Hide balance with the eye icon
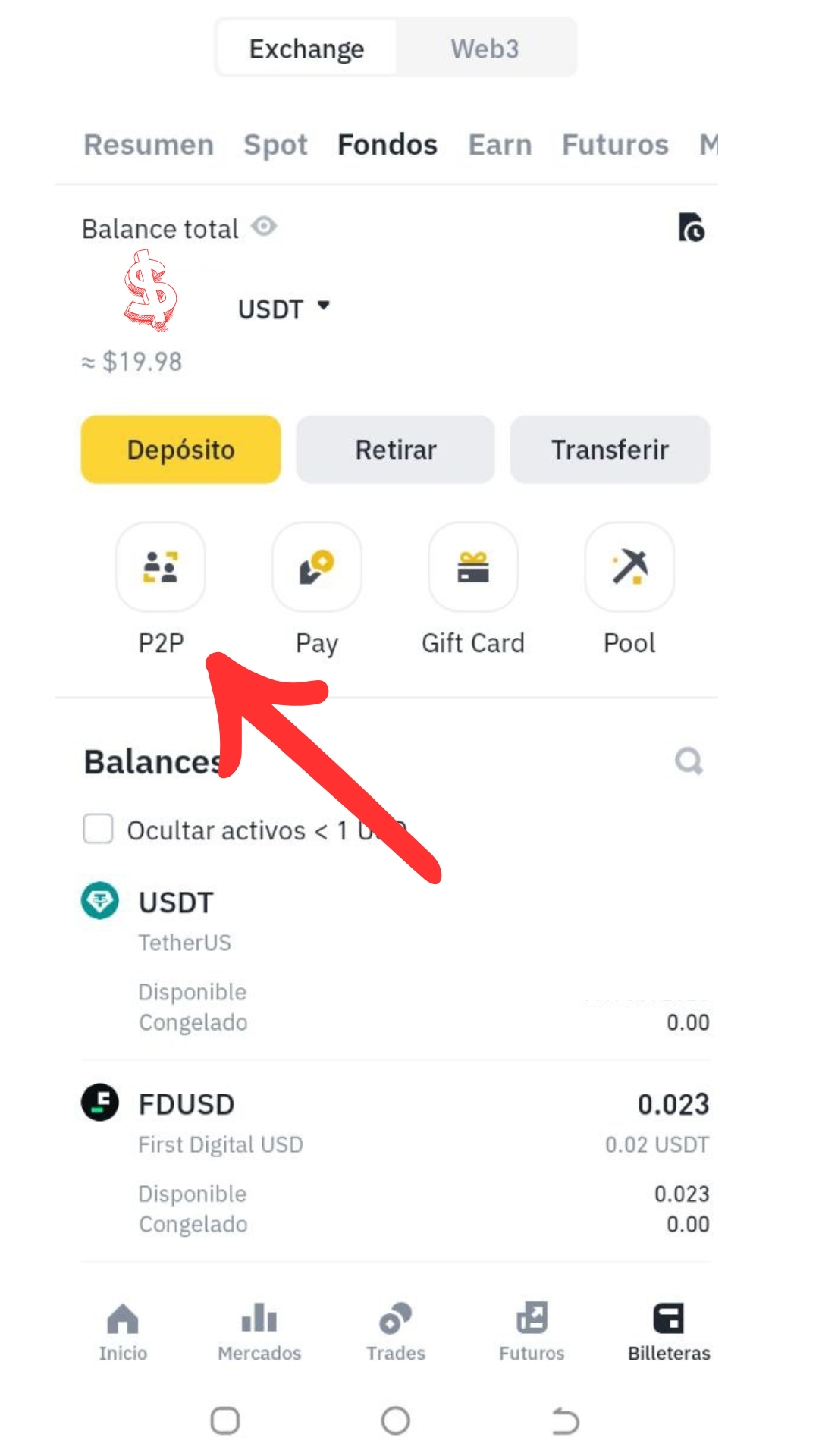The width and height of the screenshot is (819, 1456). 264,227
